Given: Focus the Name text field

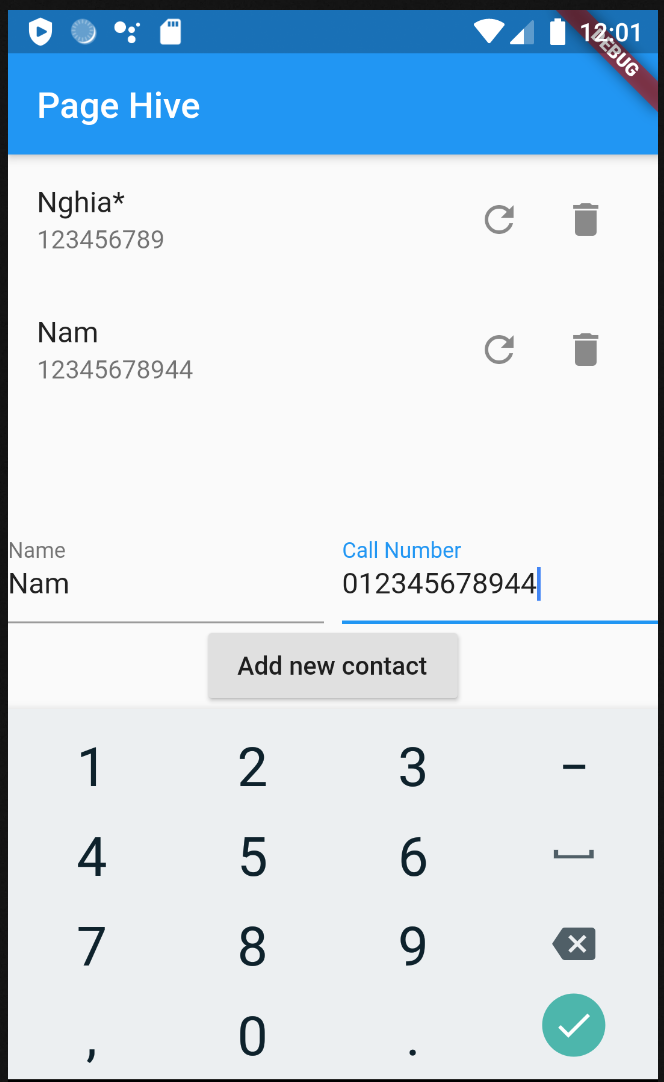Looking at the screenshot, I should (165, 584).
